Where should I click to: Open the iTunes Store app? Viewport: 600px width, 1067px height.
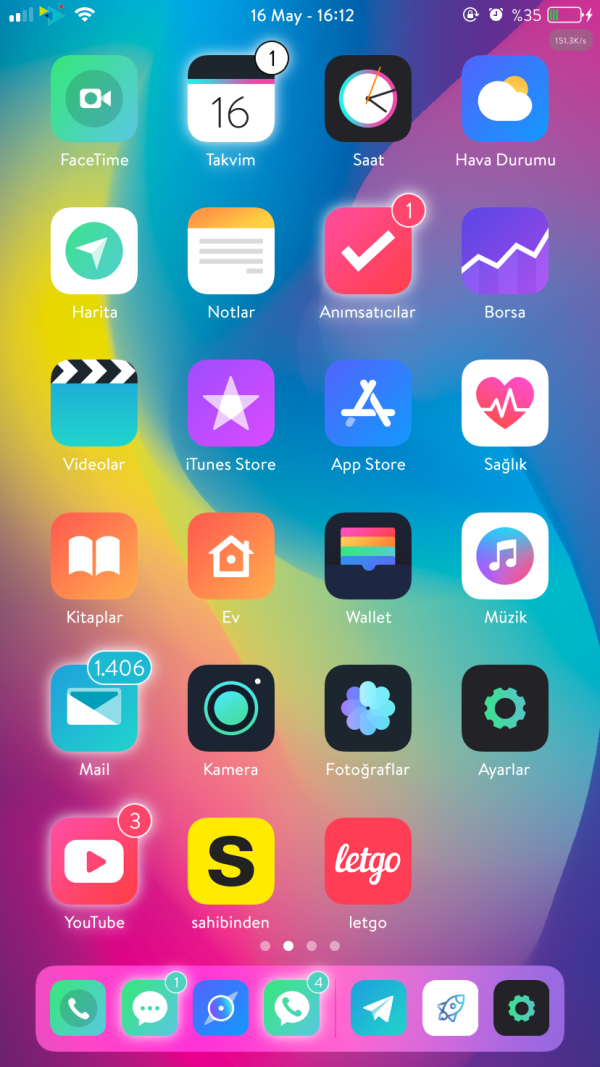(231, 403)
